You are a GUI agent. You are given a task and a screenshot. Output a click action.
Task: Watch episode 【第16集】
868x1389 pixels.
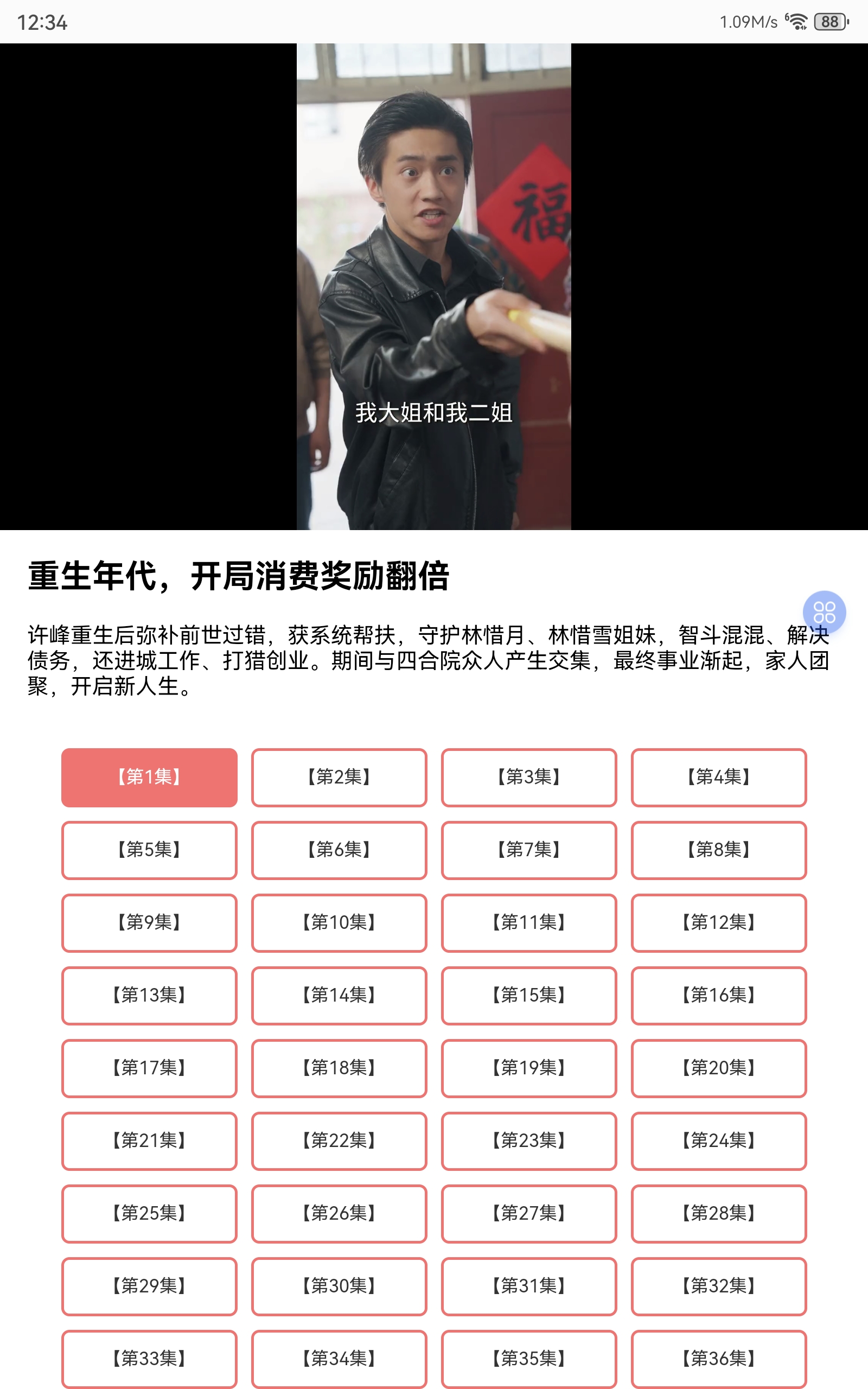(x=719, y=995)
